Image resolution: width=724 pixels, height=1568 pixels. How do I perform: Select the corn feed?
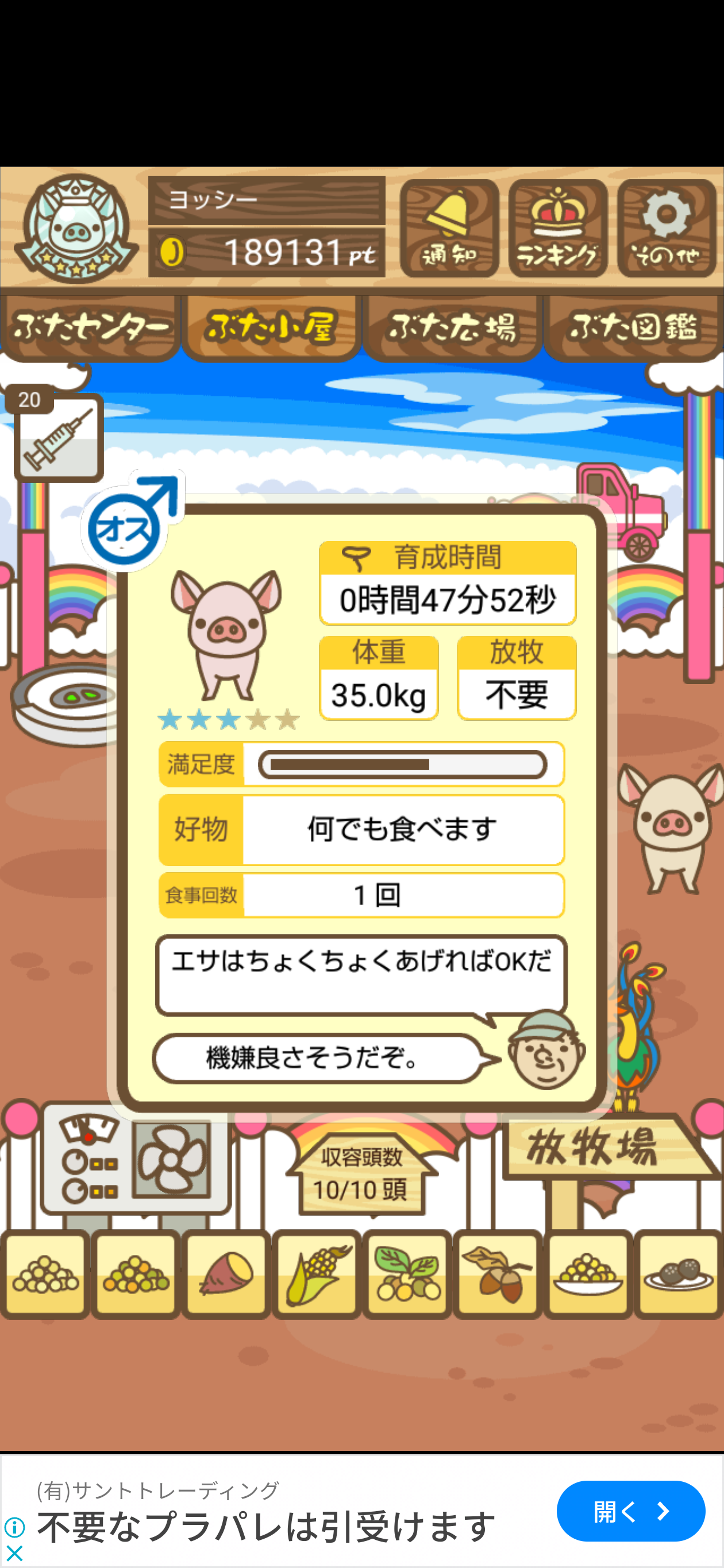317,1275
